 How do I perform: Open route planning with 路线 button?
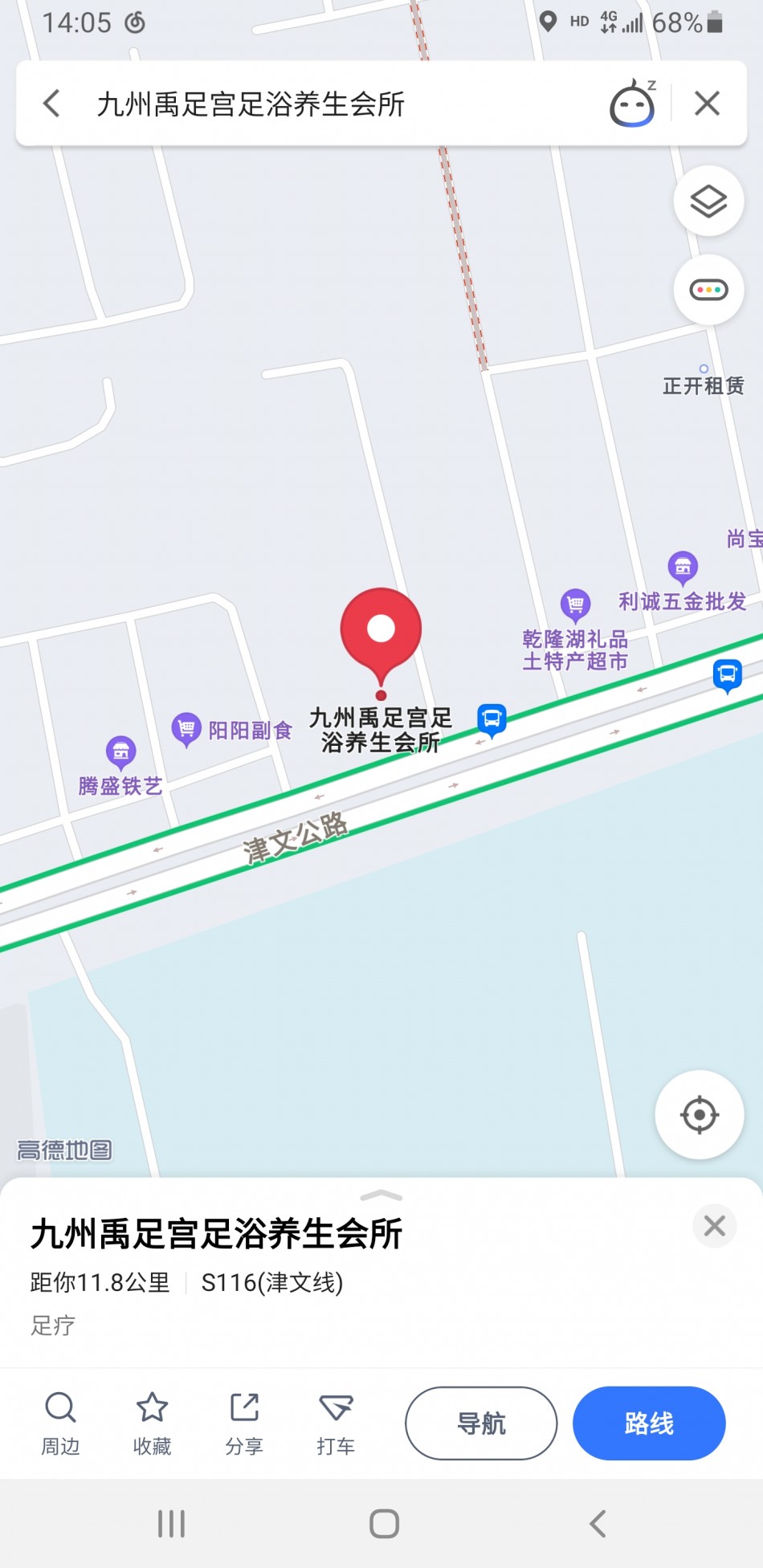[x=649, y=1423]
